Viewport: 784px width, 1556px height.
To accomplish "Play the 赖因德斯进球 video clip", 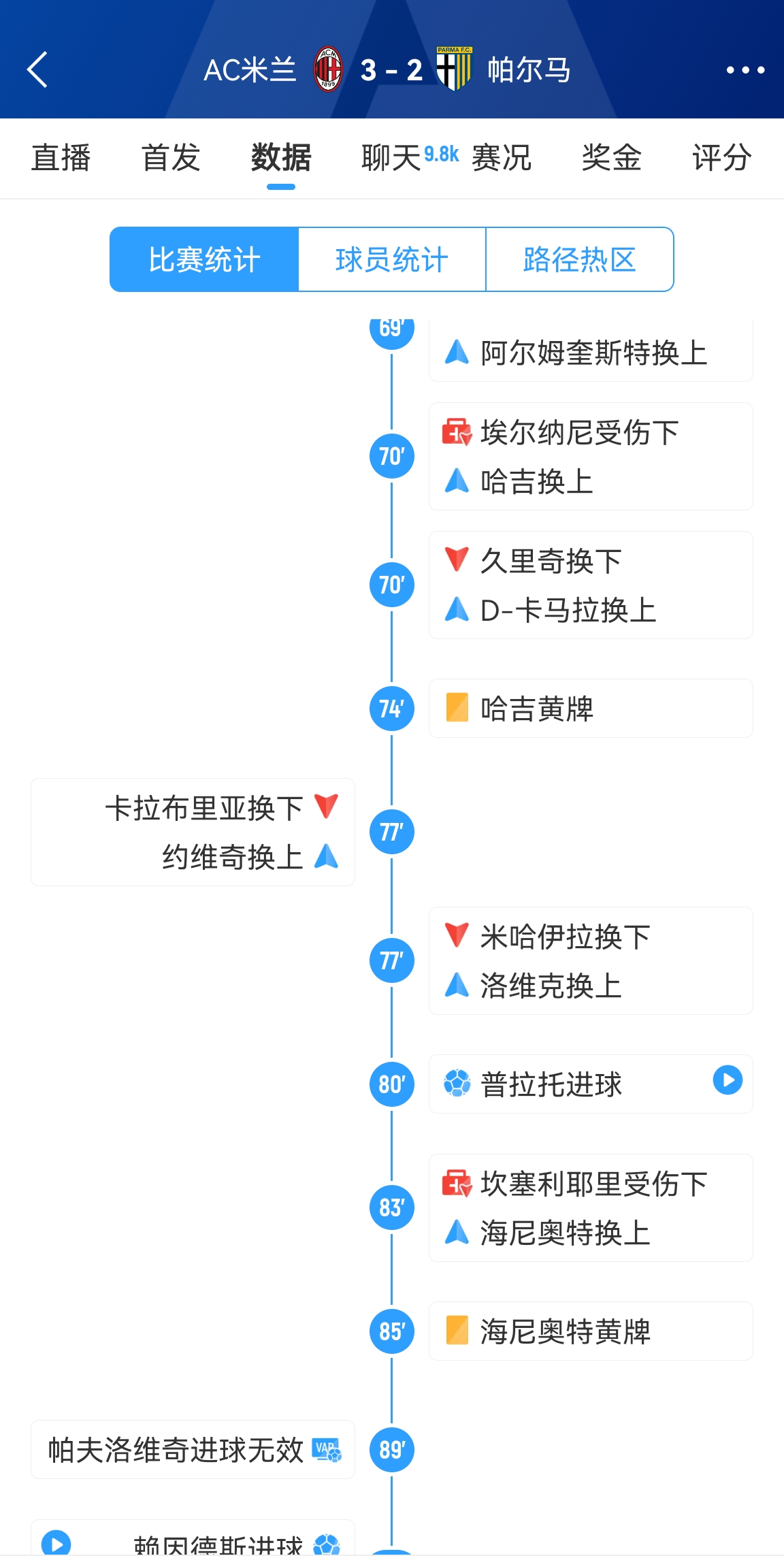I will [56, 1543].
